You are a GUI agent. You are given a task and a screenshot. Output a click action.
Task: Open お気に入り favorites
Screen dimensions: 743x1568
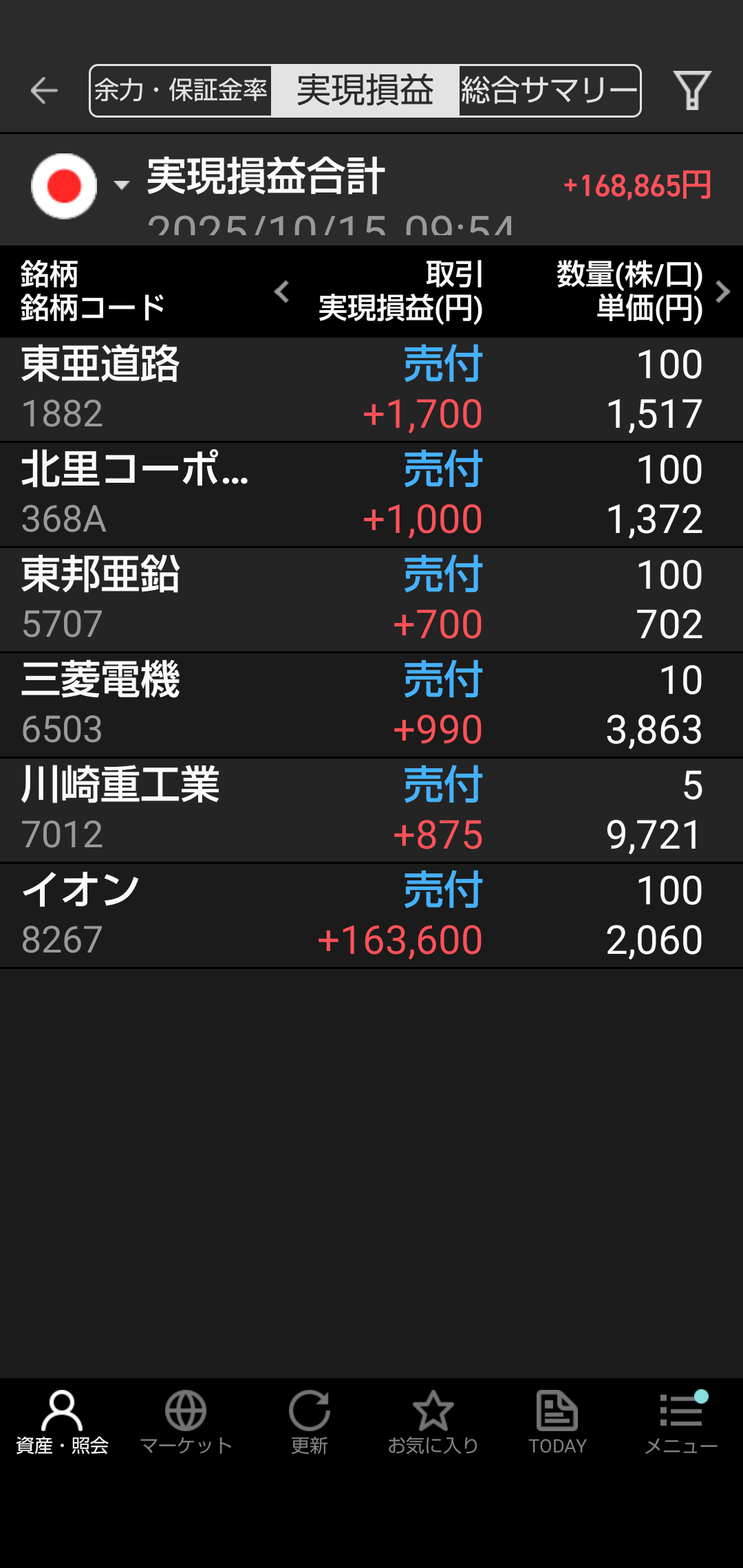(x=433, y=1422)
